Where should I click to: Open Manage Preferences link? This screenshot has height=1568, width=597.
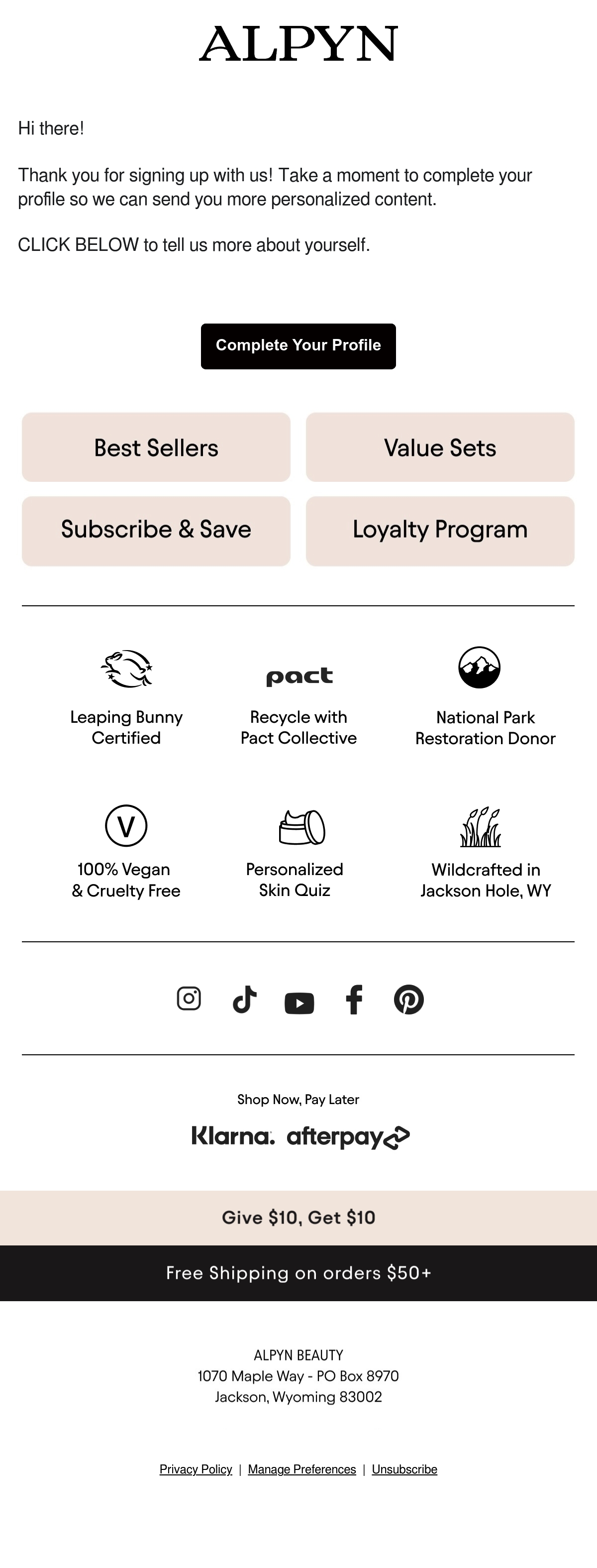(x=302, y=1469)
